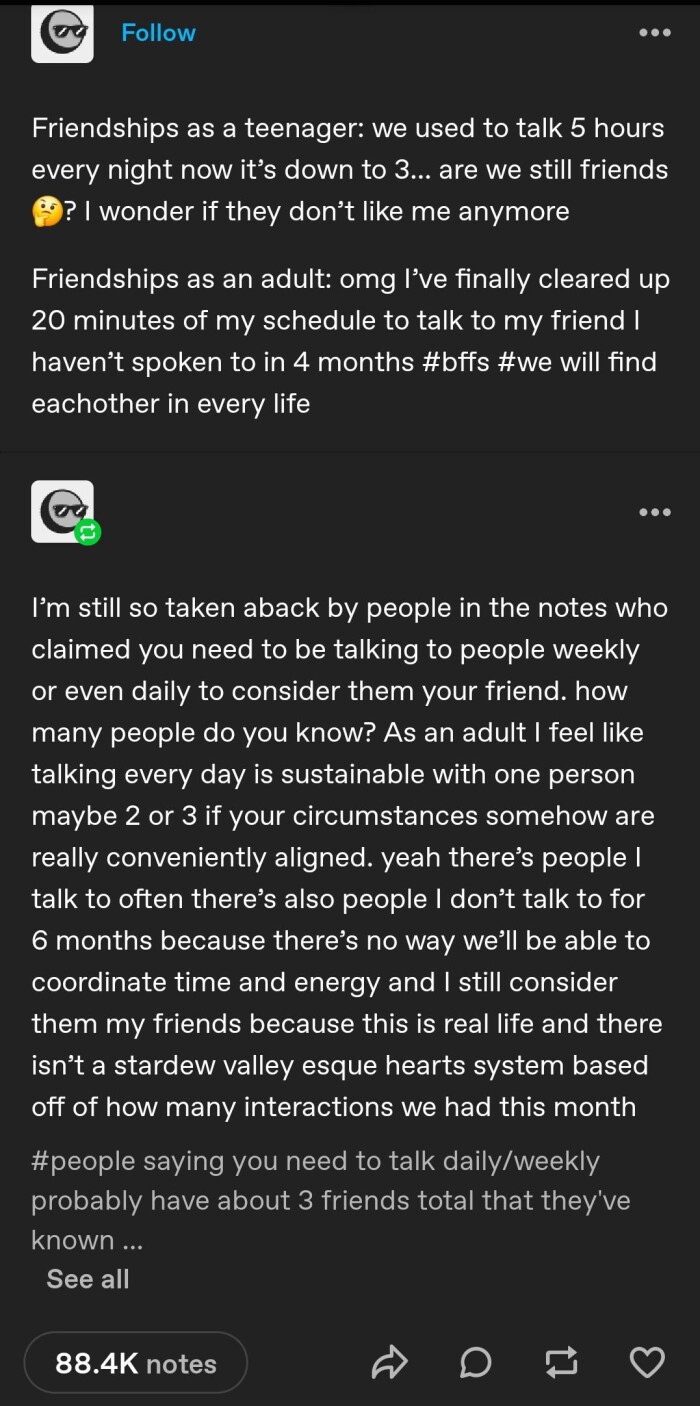
Task: View the 88.4K notes
Action: coord(136,1363)
